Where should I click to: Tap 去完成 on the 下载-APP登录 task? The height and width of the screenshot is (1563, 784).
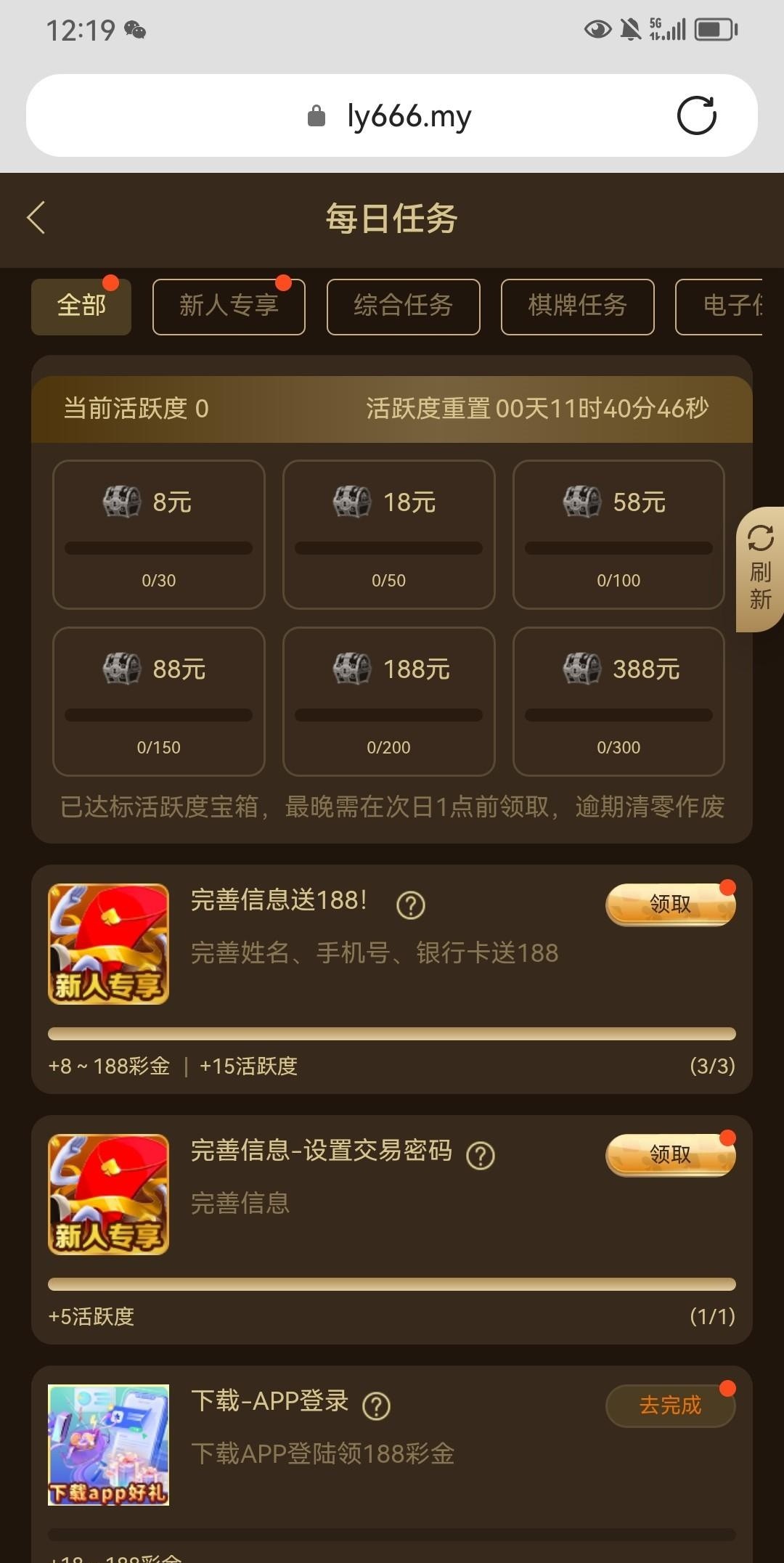[x=670, y=1405]
